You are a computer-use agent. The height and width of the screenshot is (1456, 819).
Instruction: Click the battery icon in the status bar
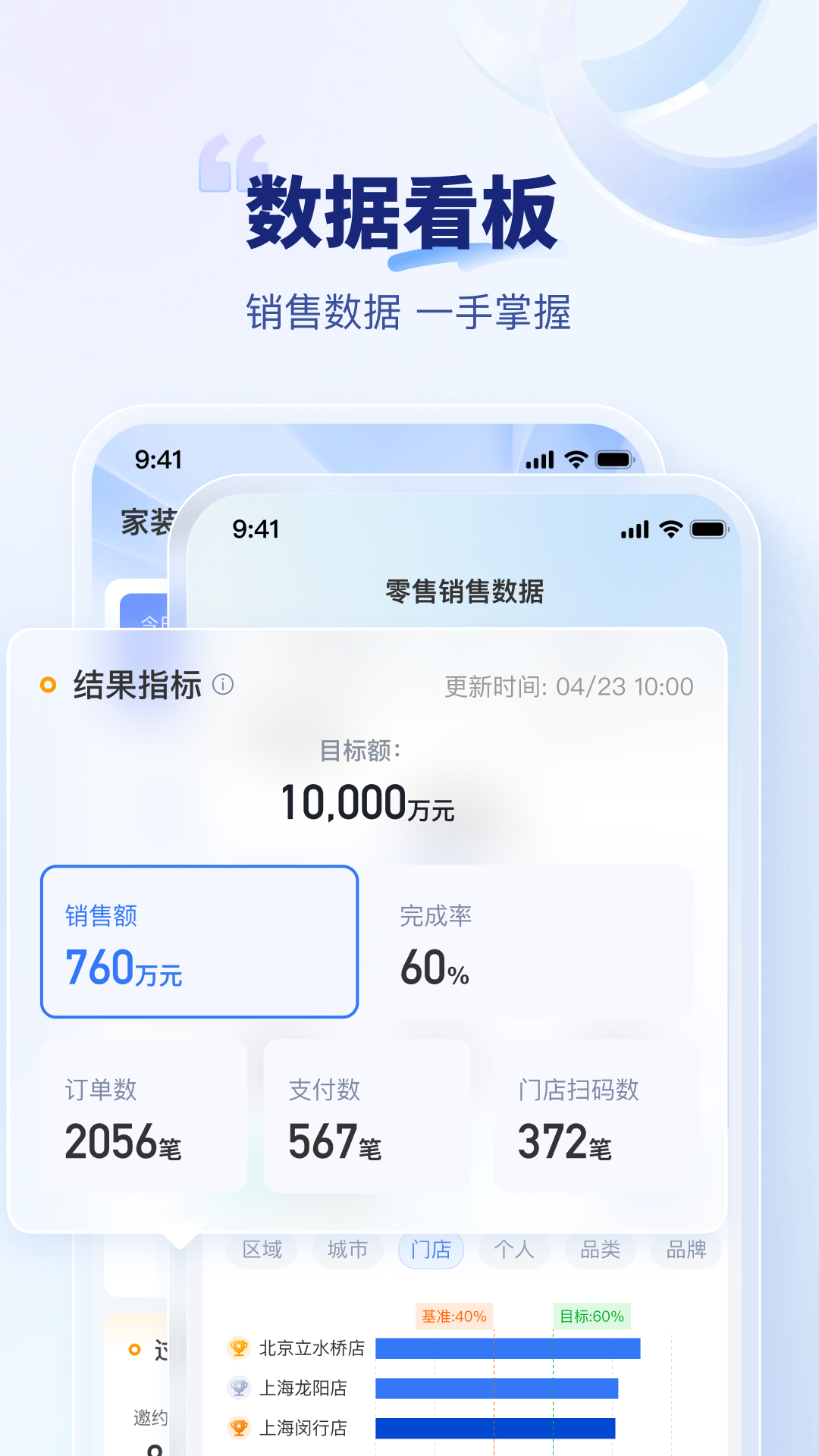[709, 529]
